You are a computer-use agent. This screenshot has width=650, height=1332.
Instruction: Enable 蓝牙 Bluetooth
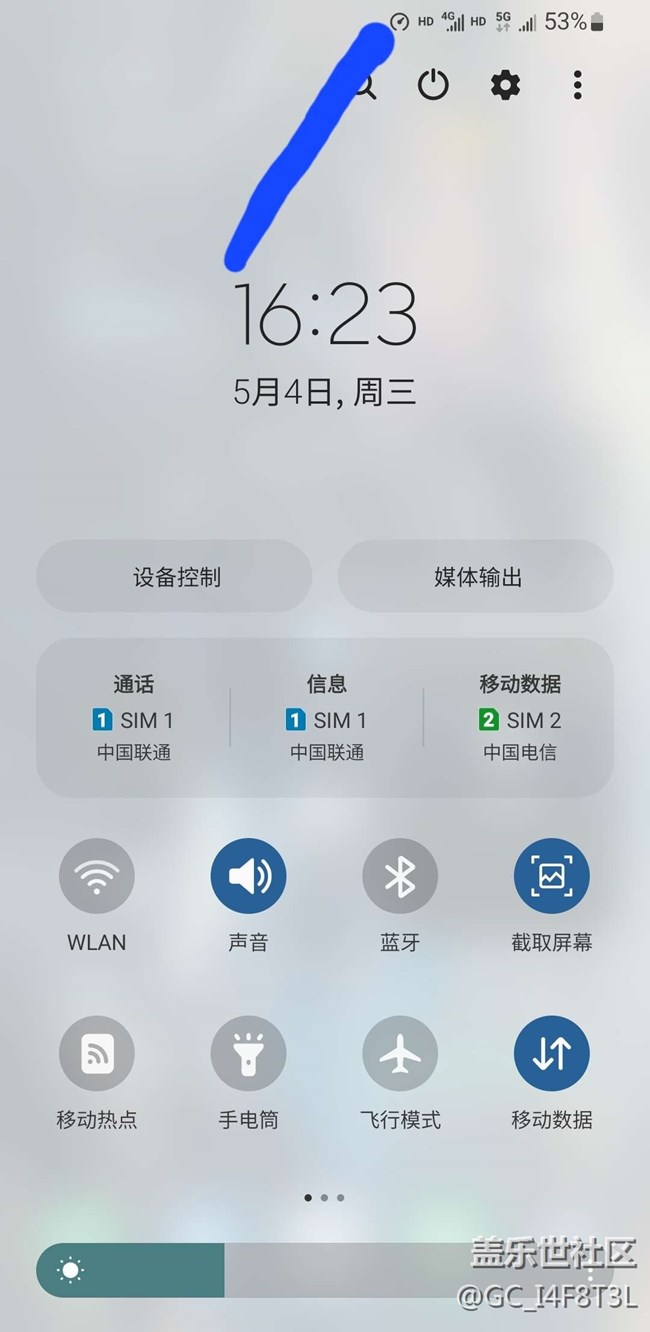[400, 877]
